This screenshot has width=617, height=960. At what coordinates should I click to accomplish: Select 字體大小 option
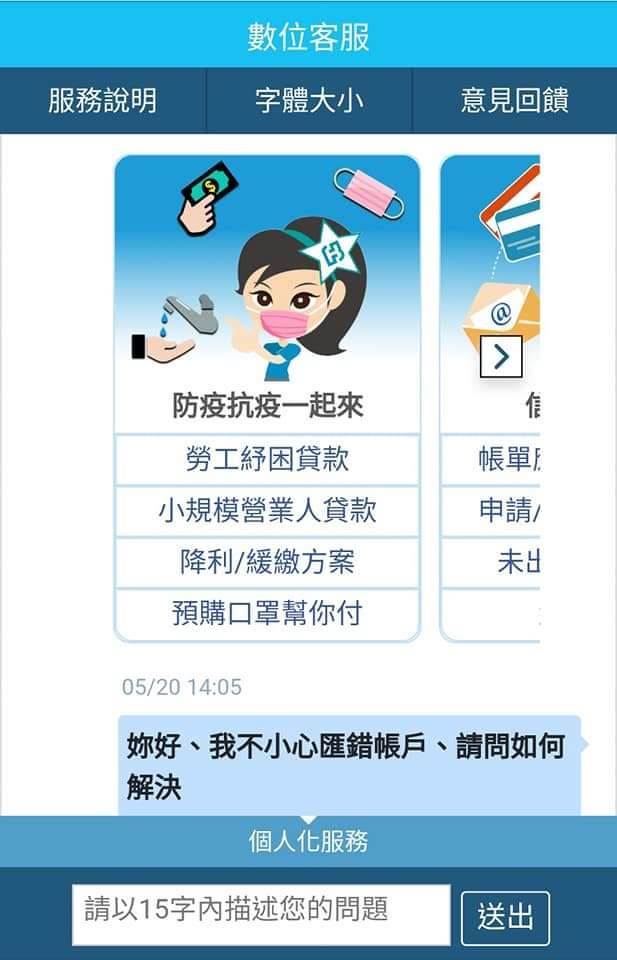(x=308, y=101)
